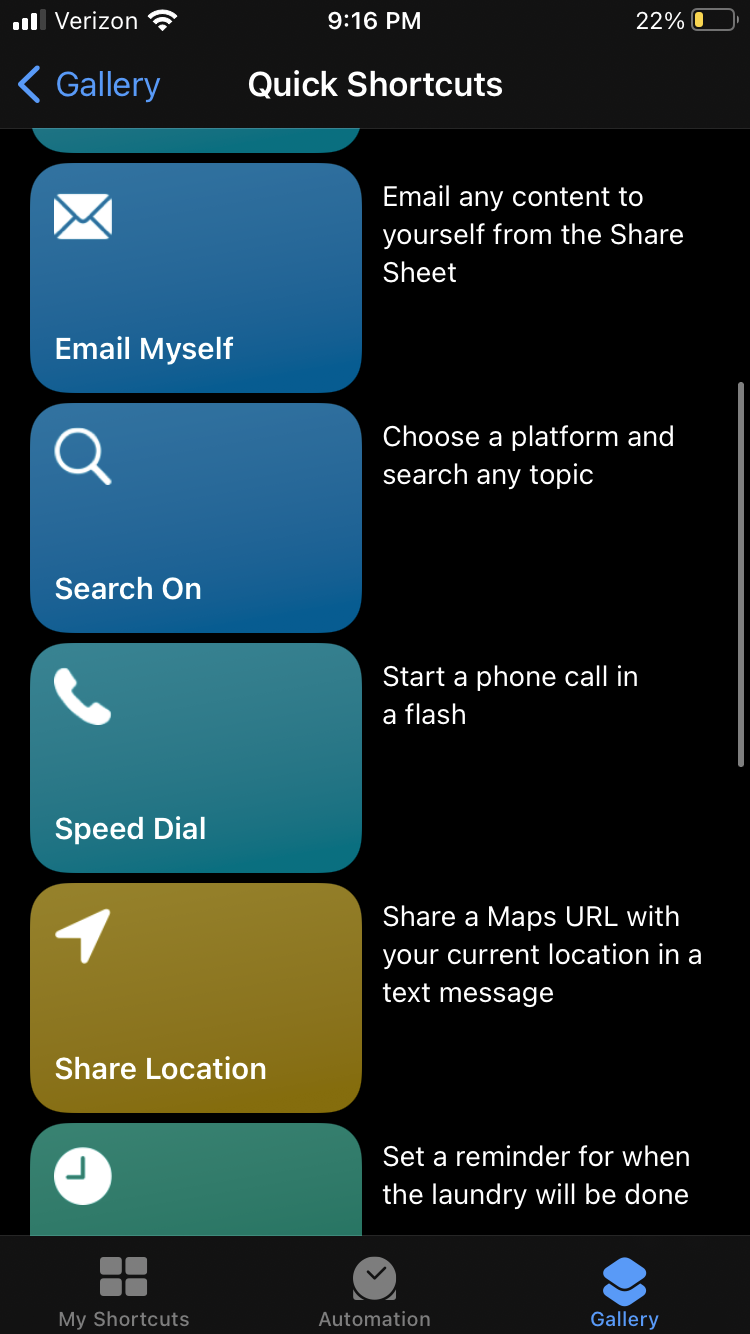
Task: Select the Gallery tab
Action: click(624, 1291)
